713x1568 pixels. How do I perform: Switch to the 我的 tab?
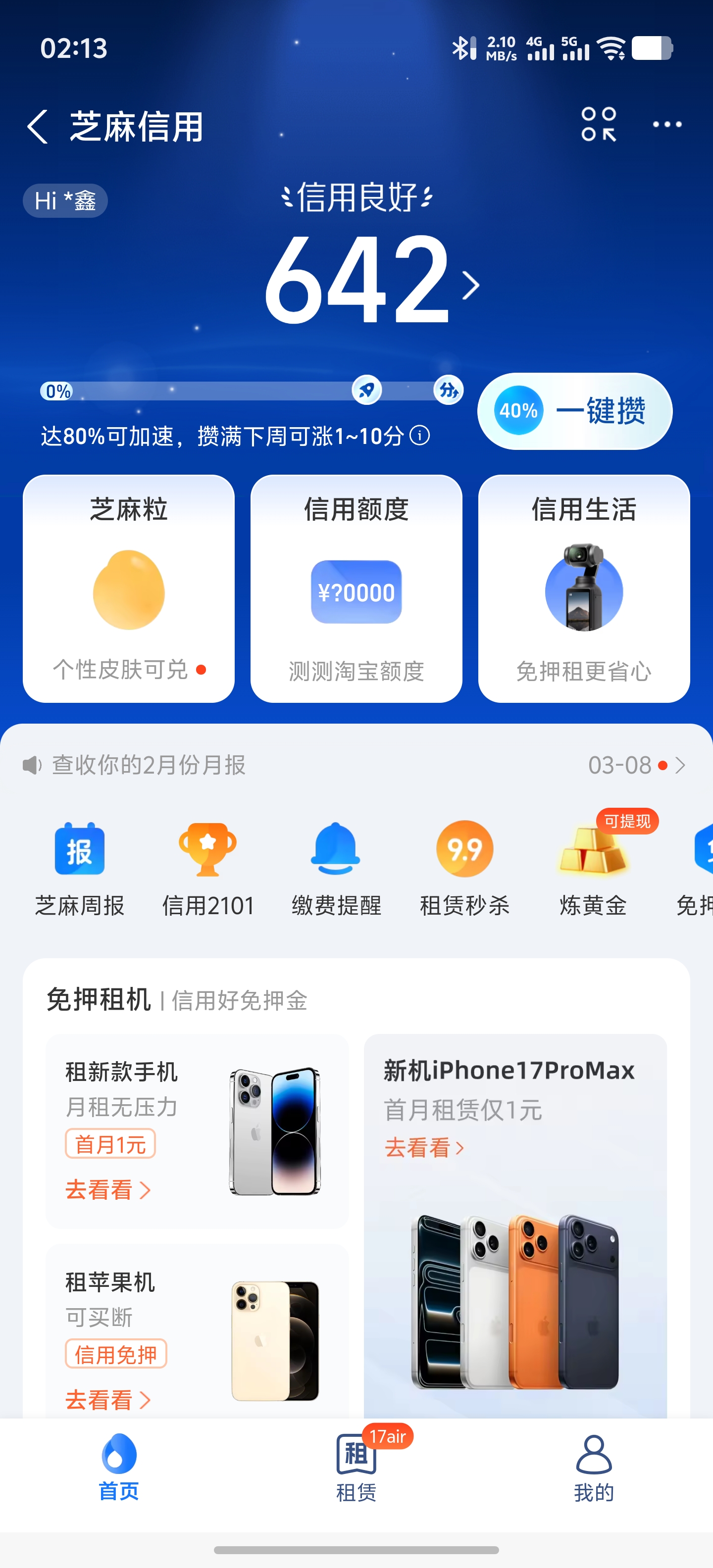coord(594,1467)
